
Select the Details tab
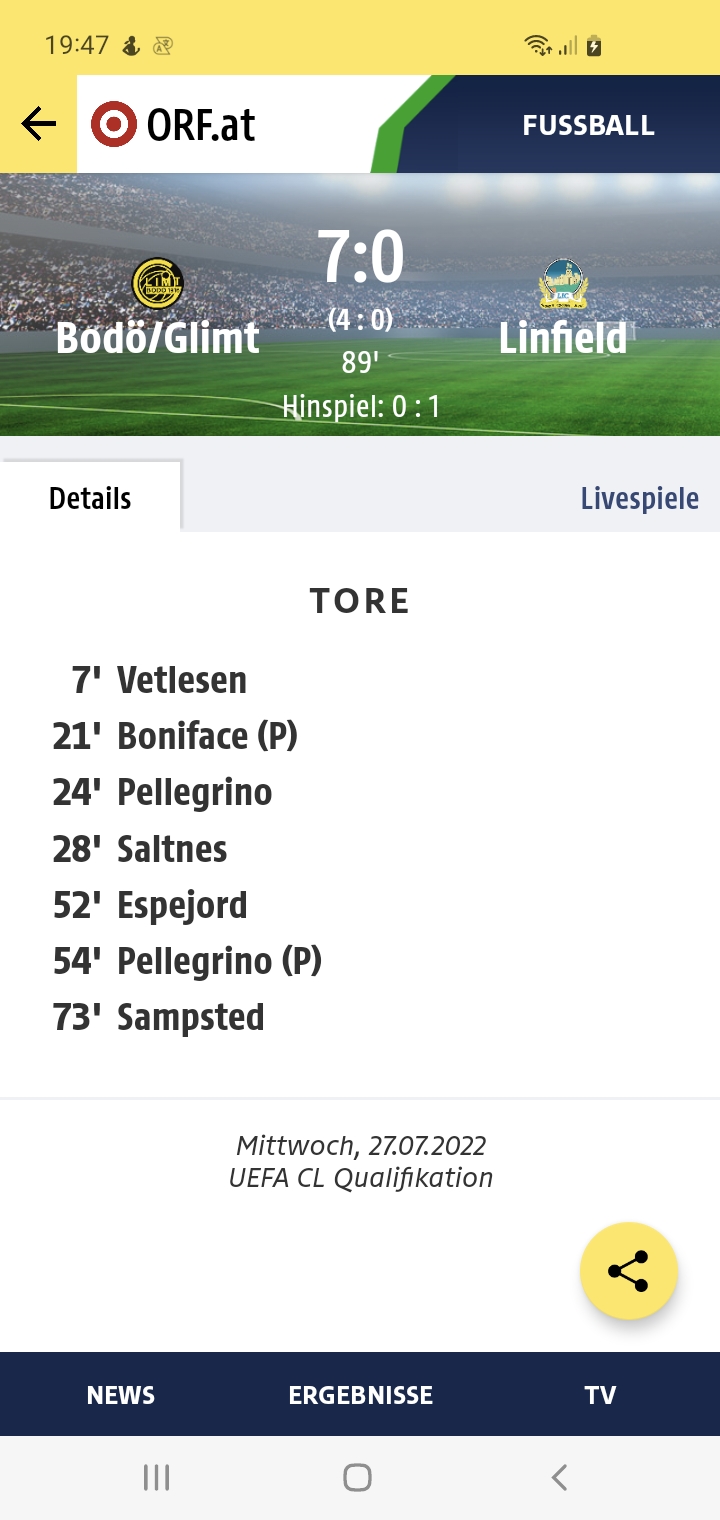90,497
